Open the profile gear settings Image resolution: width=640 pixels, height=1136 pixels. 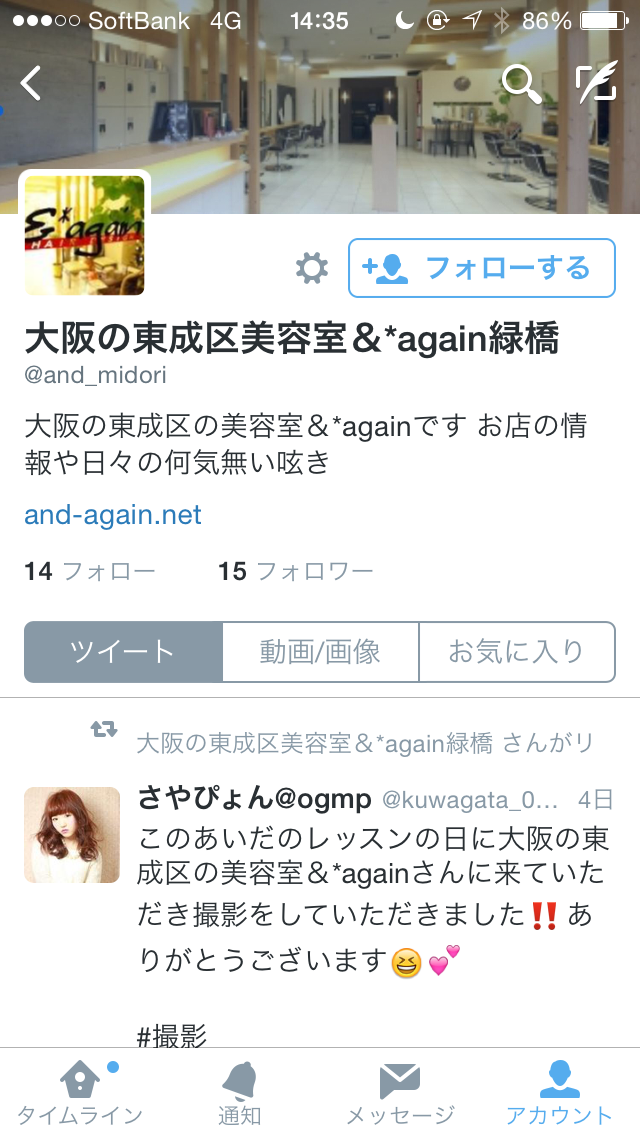point(312,268)
